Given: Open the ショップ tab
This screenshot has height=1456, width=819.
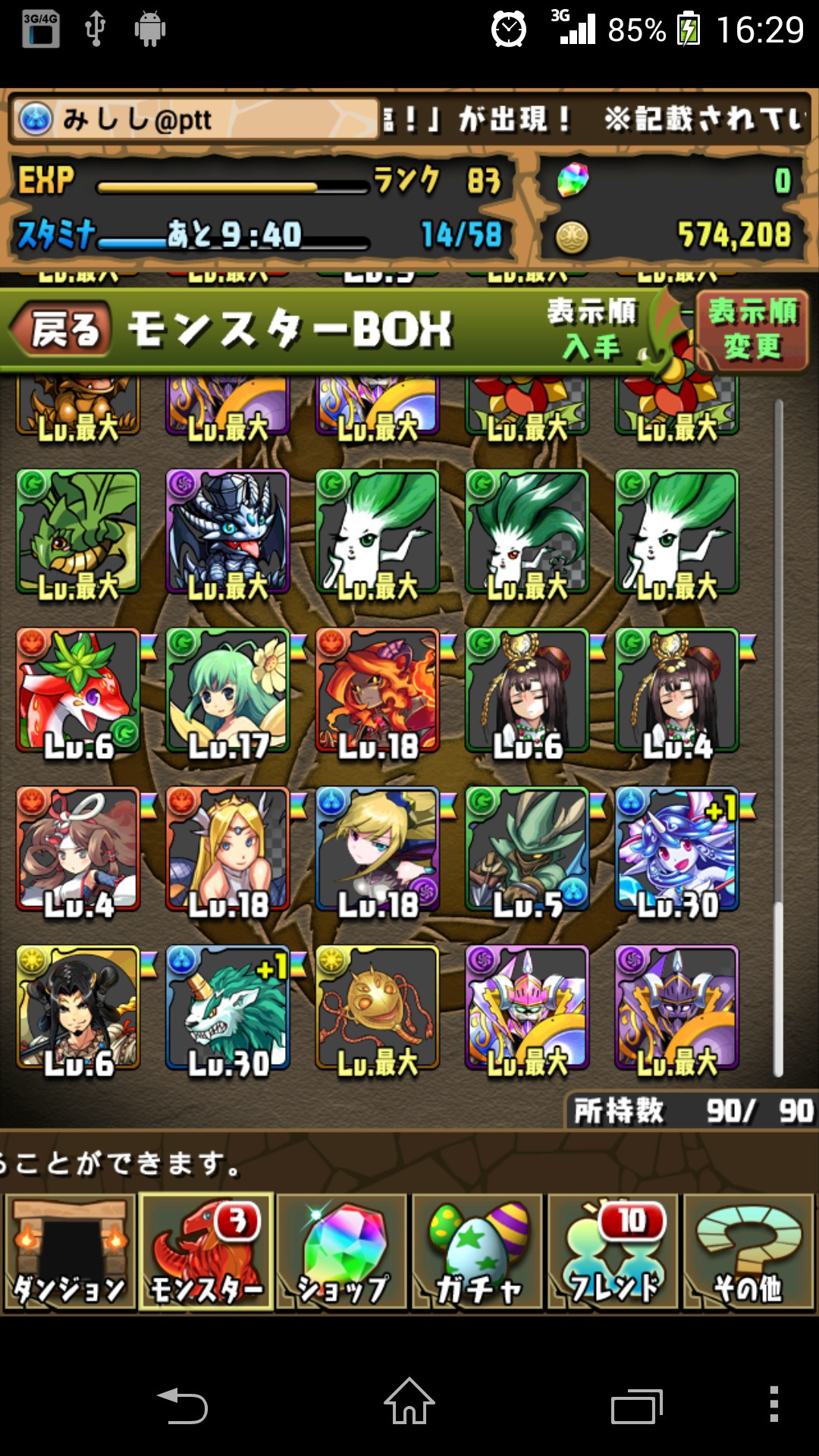Looking at the screenshot, I should [342, 1252].
